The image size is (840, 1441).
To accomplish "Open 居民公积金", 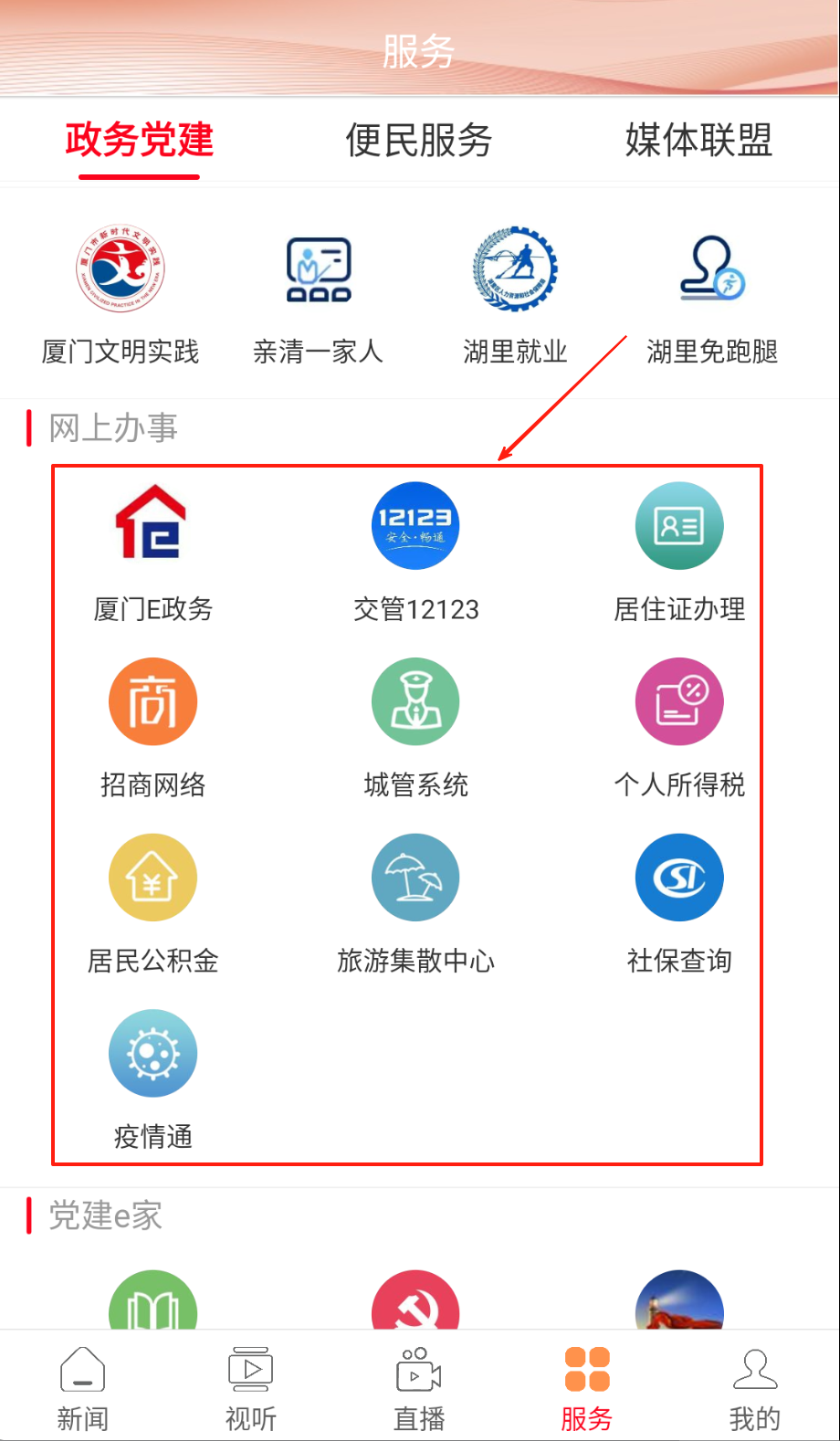I will click(152, 878).
